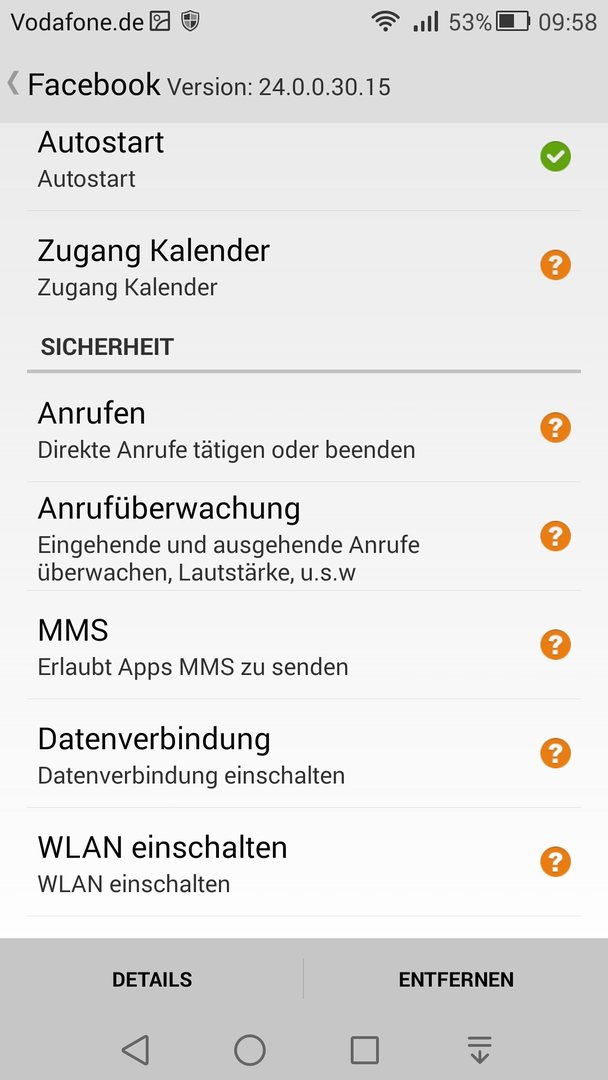The width and height of the screenshot is (608, 1080).
Task: Tap ENTFERNEN to remove the app
Action: 456,979
